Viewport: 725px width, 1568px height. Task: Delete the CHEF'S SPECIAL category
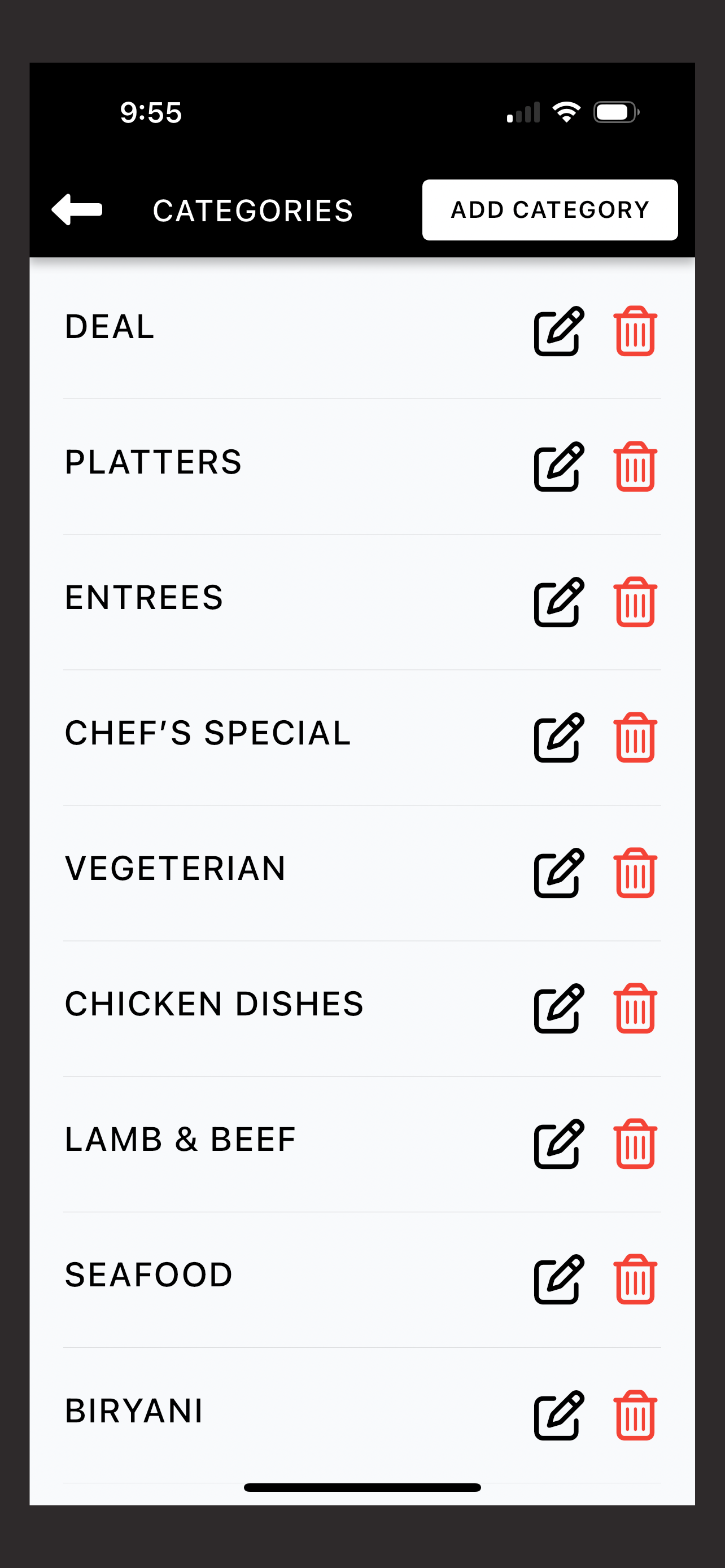point(635,737)
